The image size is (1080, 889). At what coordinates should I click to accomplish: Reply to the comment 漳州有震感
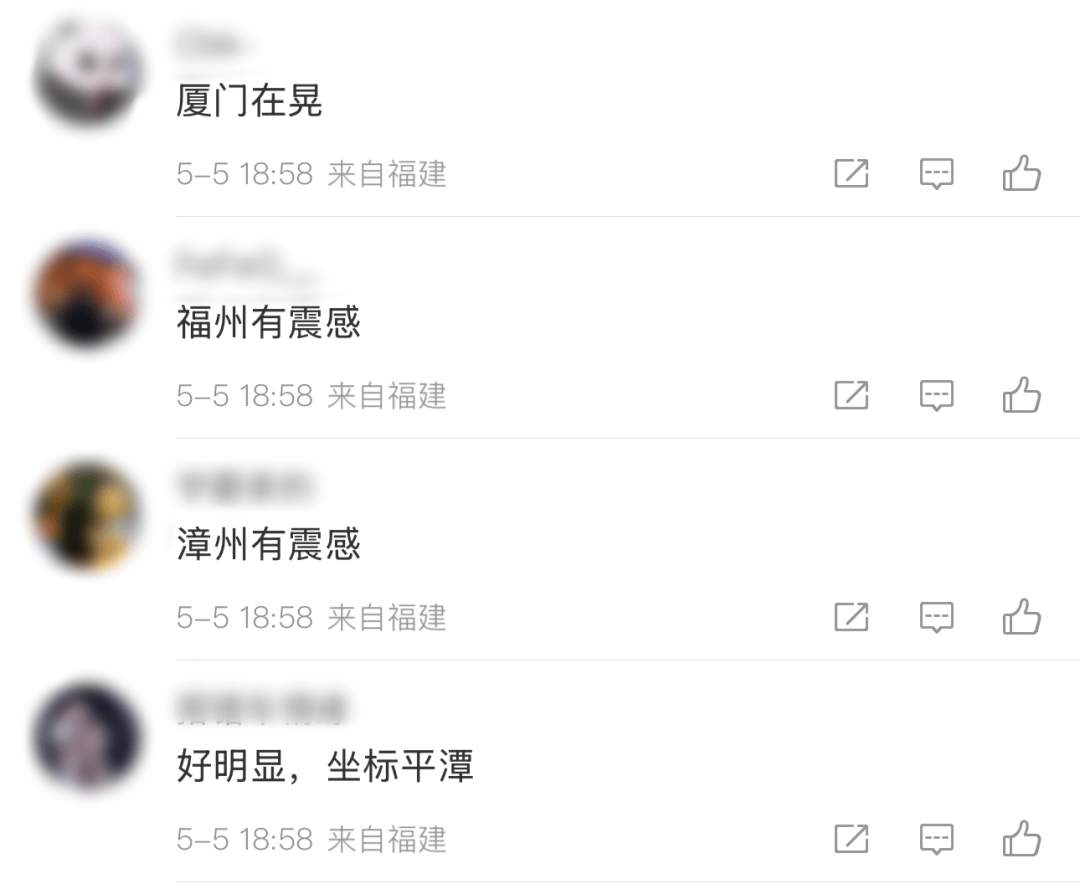(x=936, y=617)
